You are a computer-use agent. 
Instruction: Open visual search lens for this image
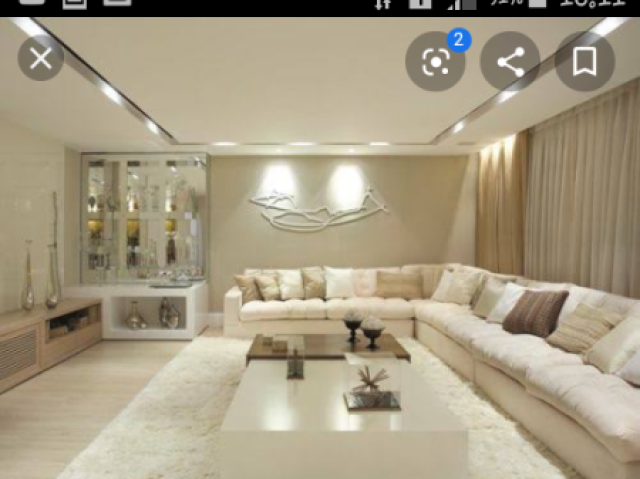[x=435, y=62]
